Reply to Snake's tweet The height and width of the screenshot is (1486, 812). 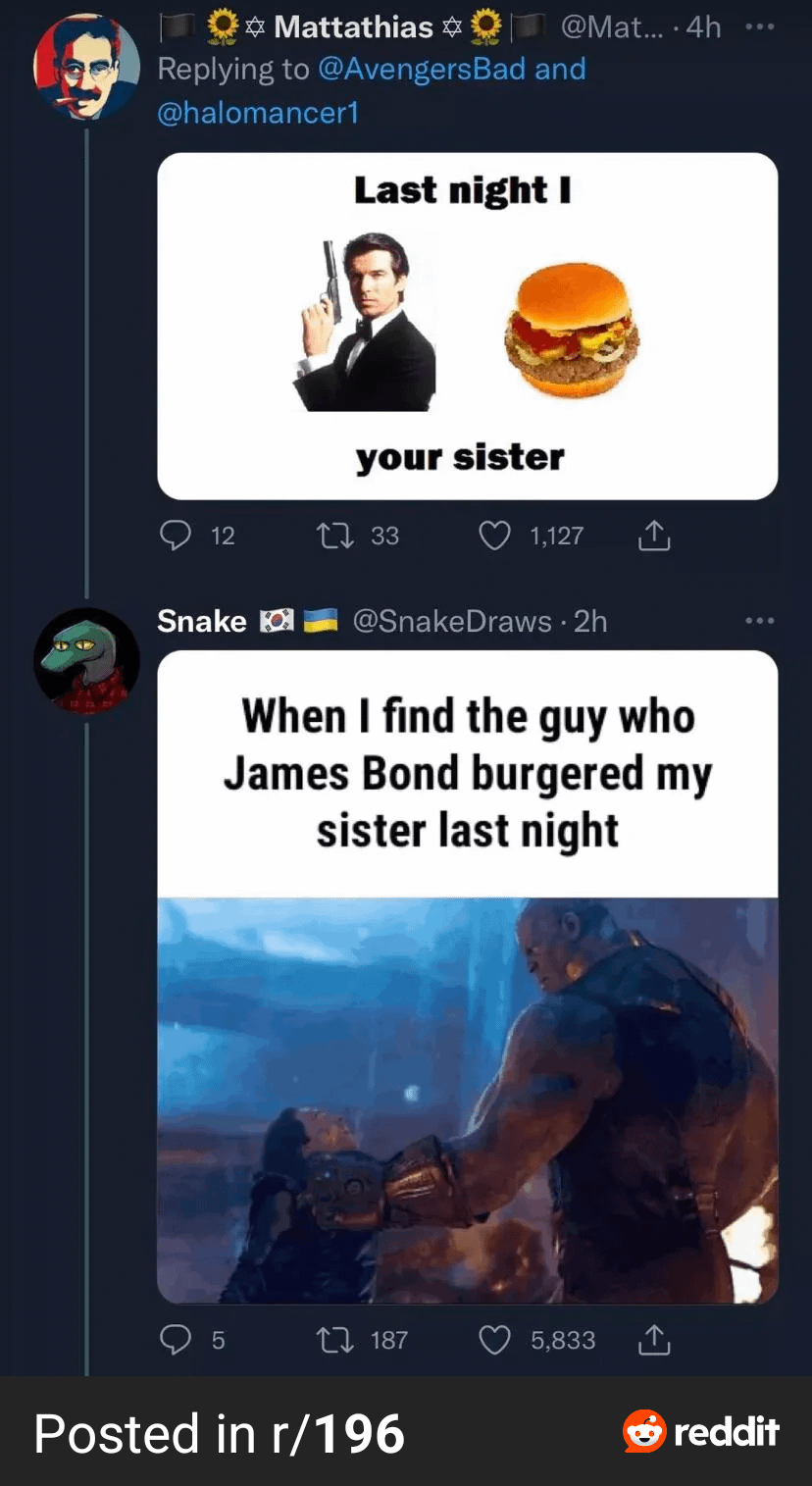176,1340
